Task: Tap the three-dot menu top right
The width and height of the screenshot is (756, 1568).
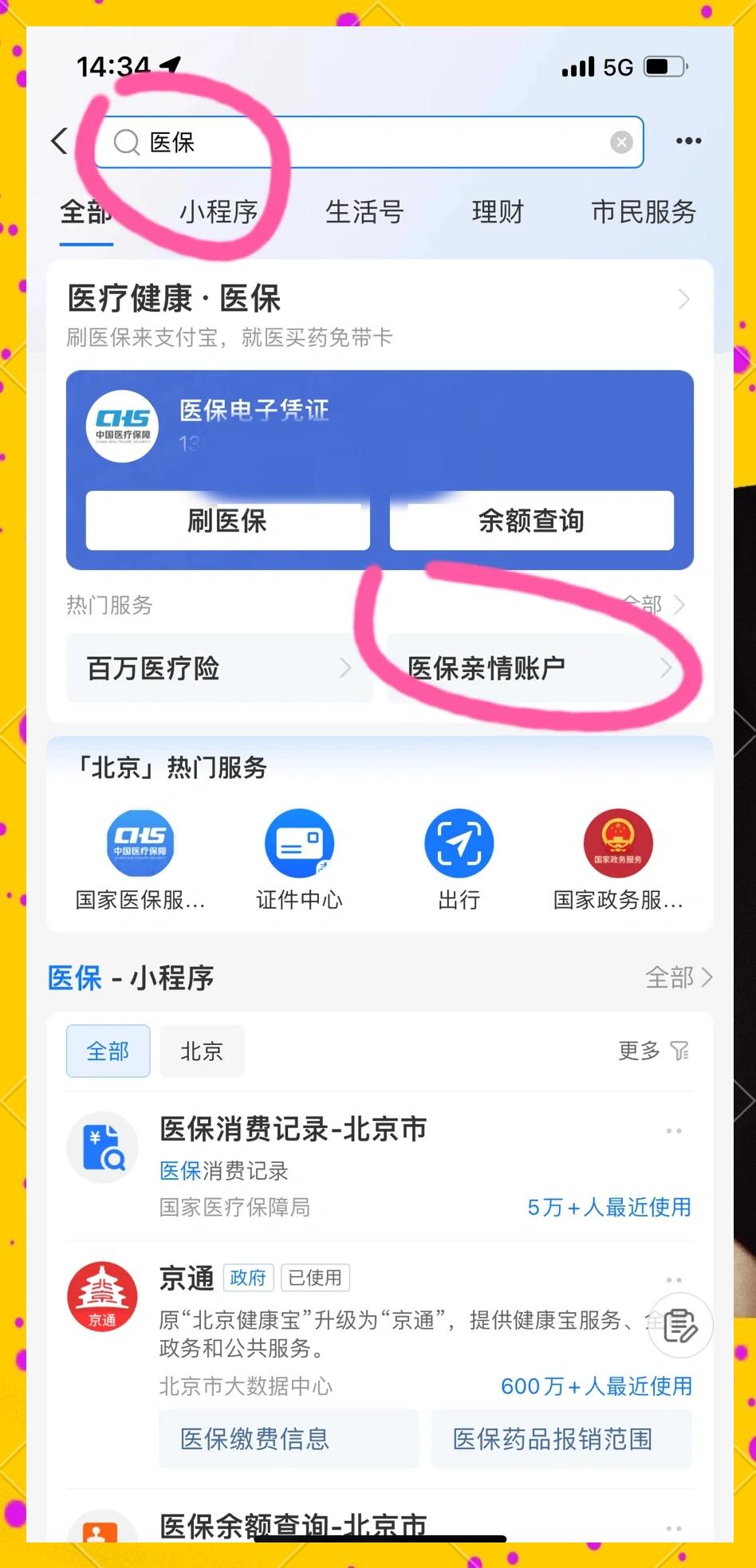Action: (x=688, y=141)
